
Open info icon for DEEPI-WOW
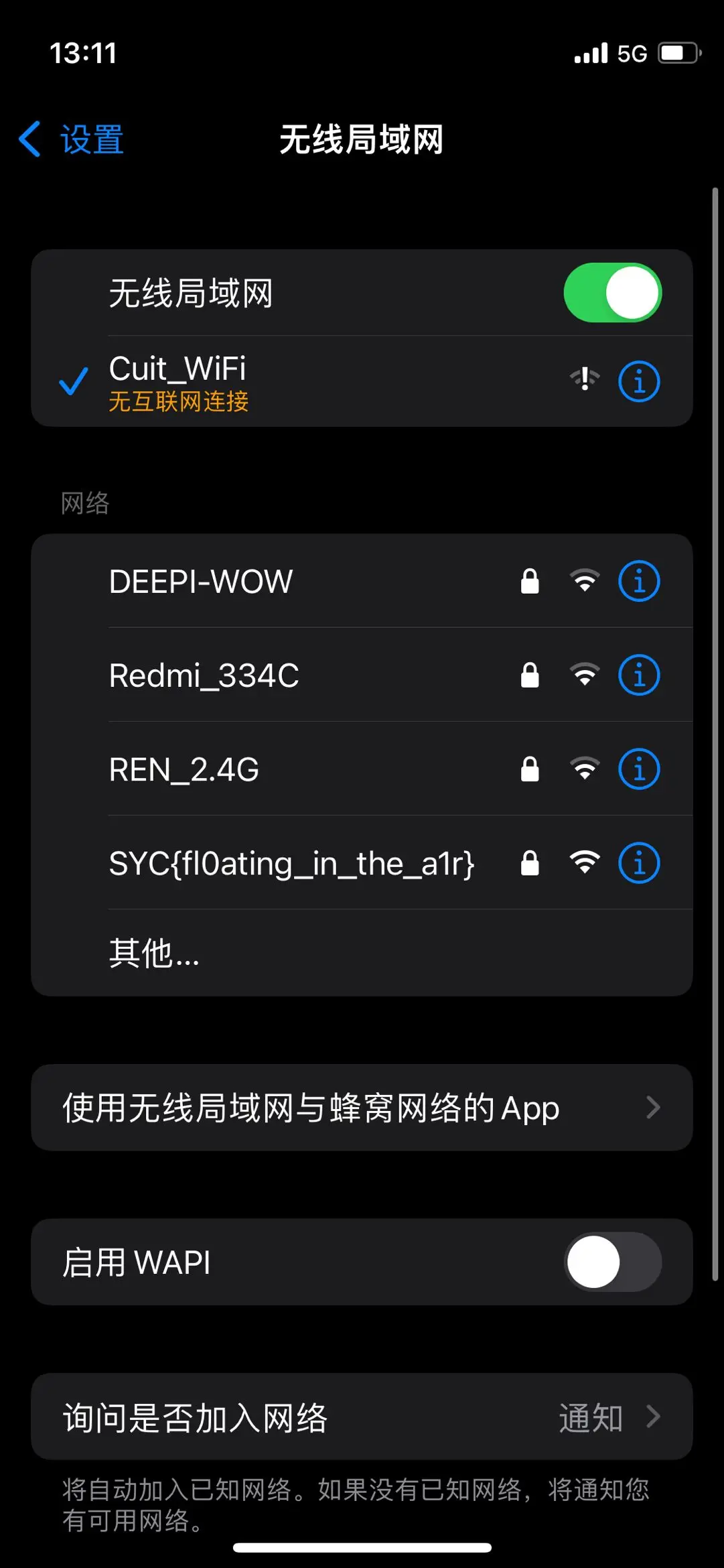click(638, 581)
